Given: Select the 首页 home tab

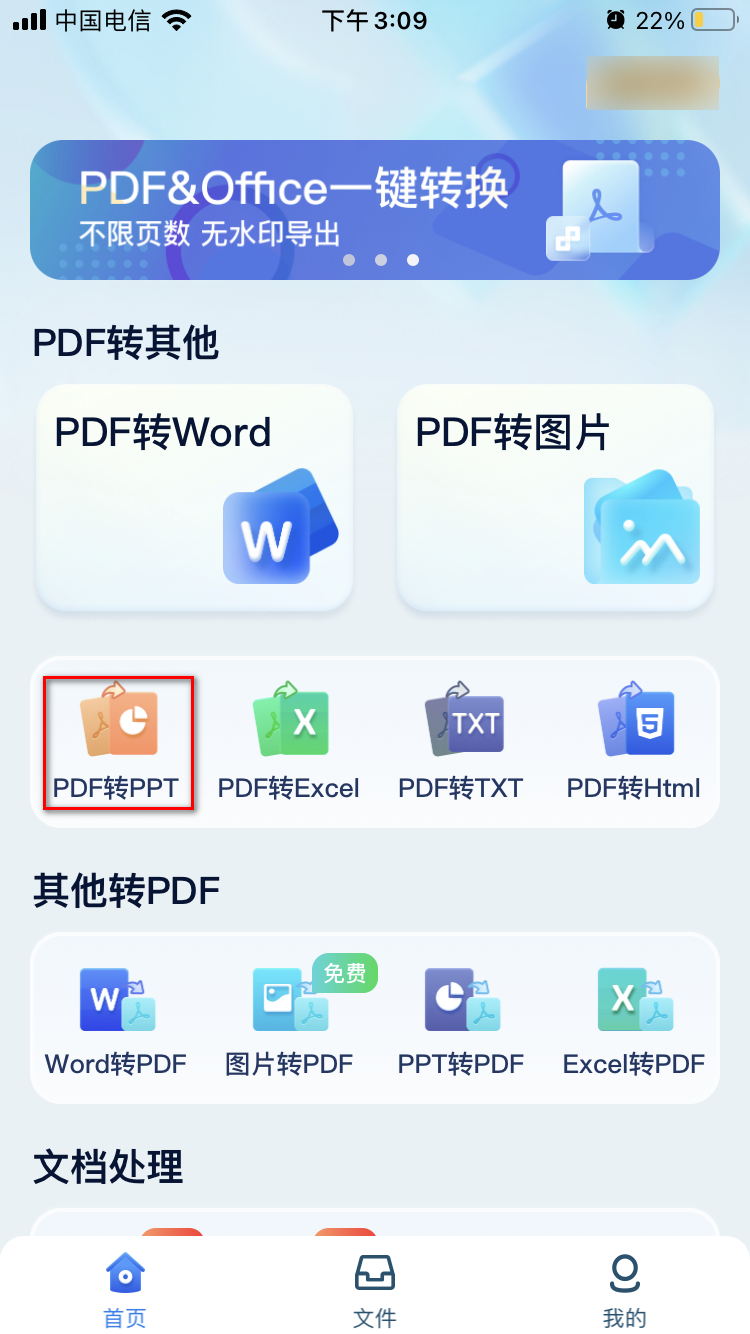Looking at the screenshot, I should click(124, 1290).
